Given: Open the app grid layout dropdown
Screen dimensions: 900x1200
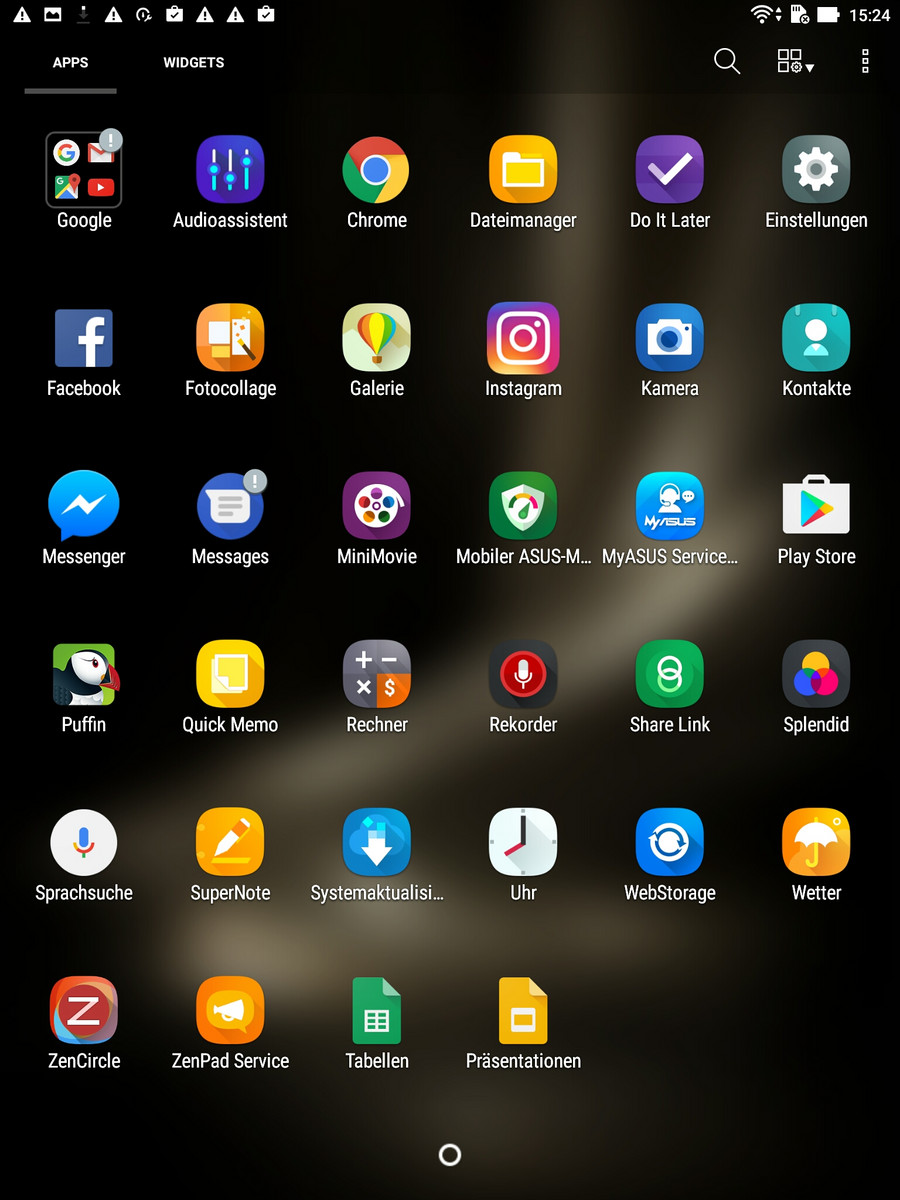Looking at the screenshot, I should [x=795, y=62].
